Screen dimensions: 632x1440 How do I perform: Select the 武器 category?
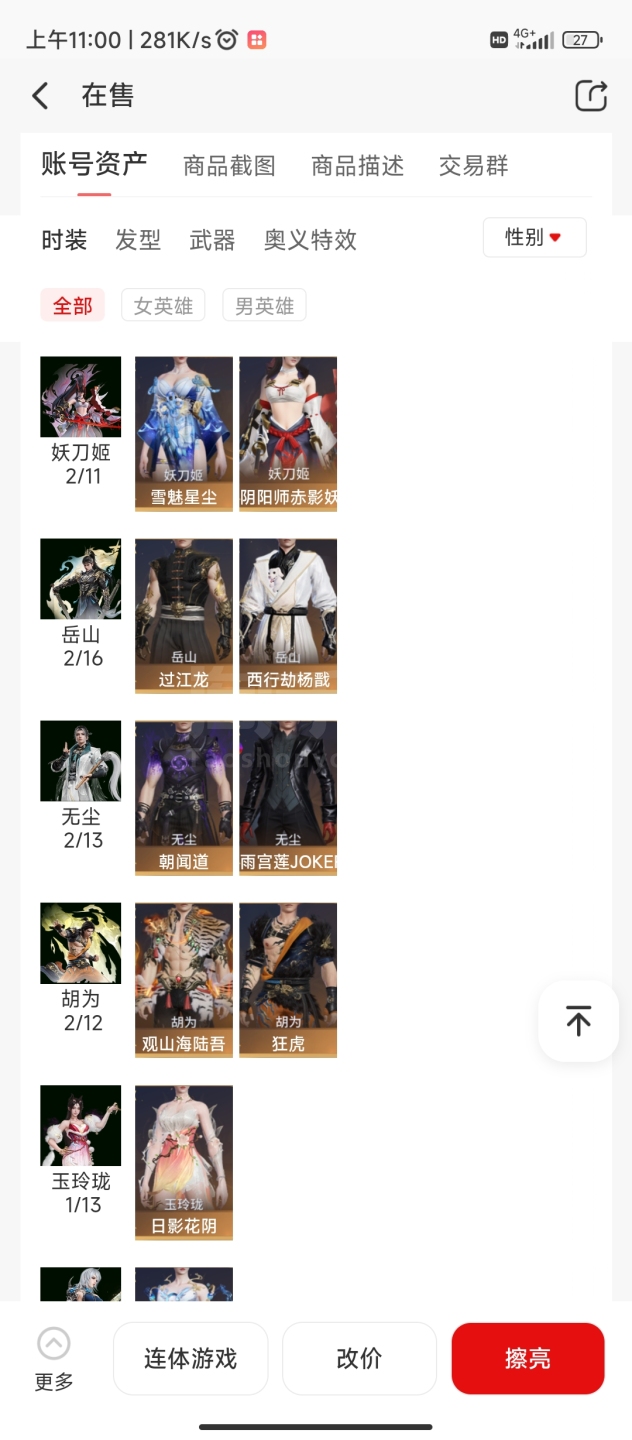tap(212, 240)
